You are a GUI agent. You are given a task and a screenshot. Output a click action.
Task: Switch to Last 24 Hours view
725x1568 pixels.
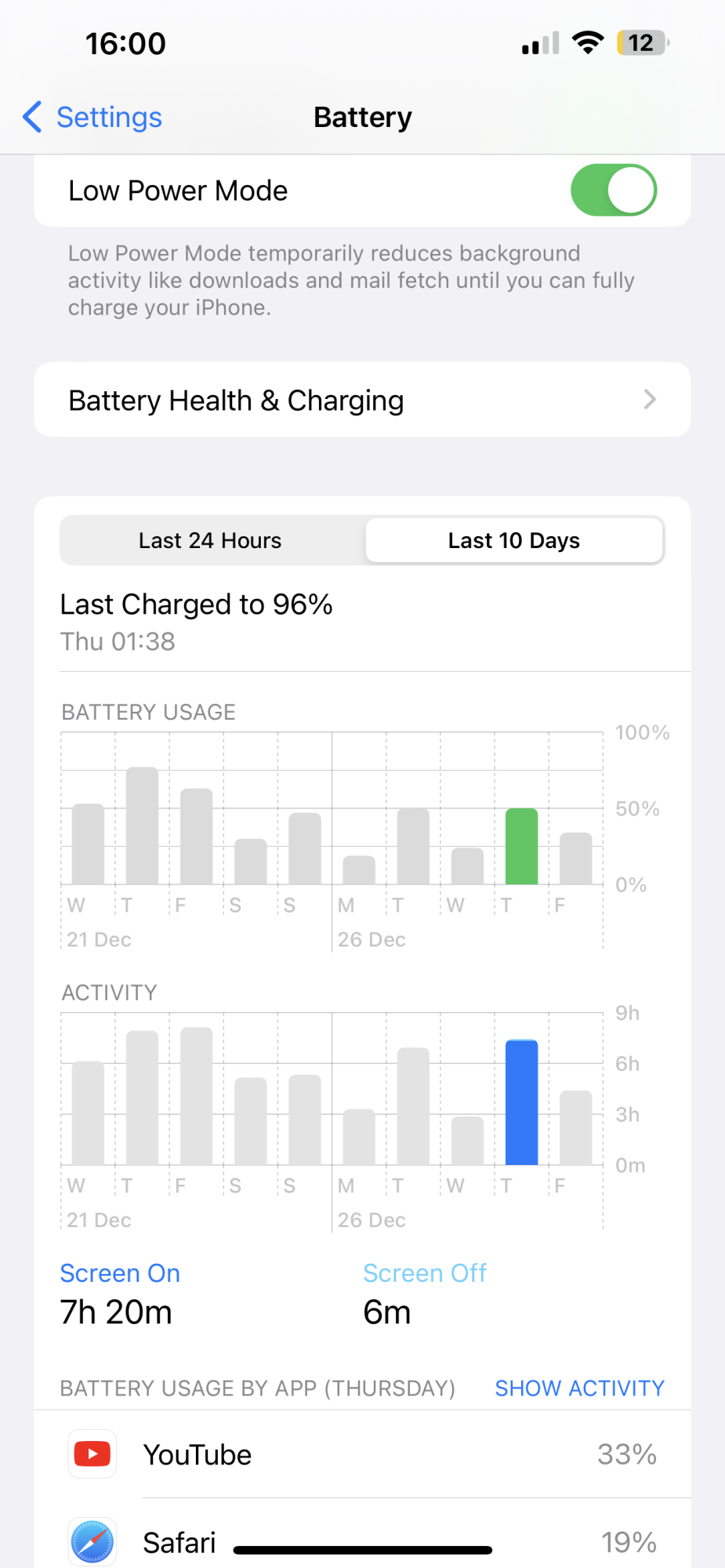coord(210,541)
